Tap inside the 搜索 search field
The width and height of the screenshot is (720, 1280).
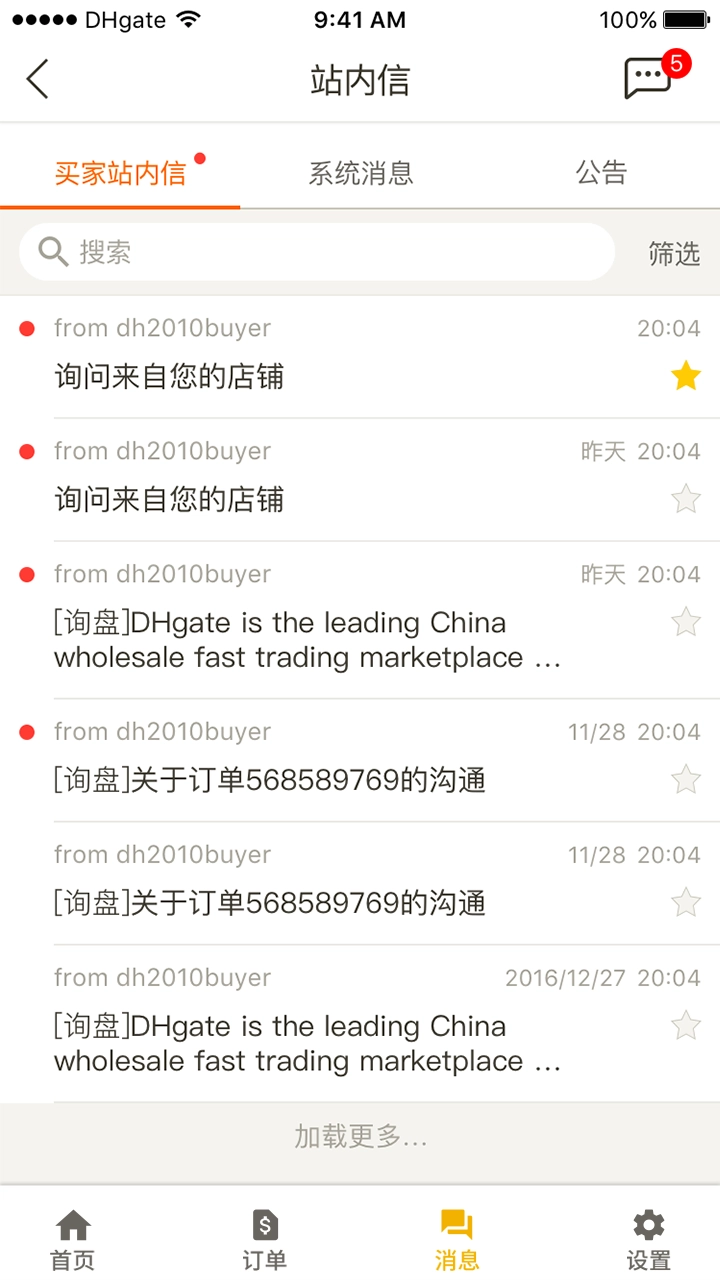300,251
